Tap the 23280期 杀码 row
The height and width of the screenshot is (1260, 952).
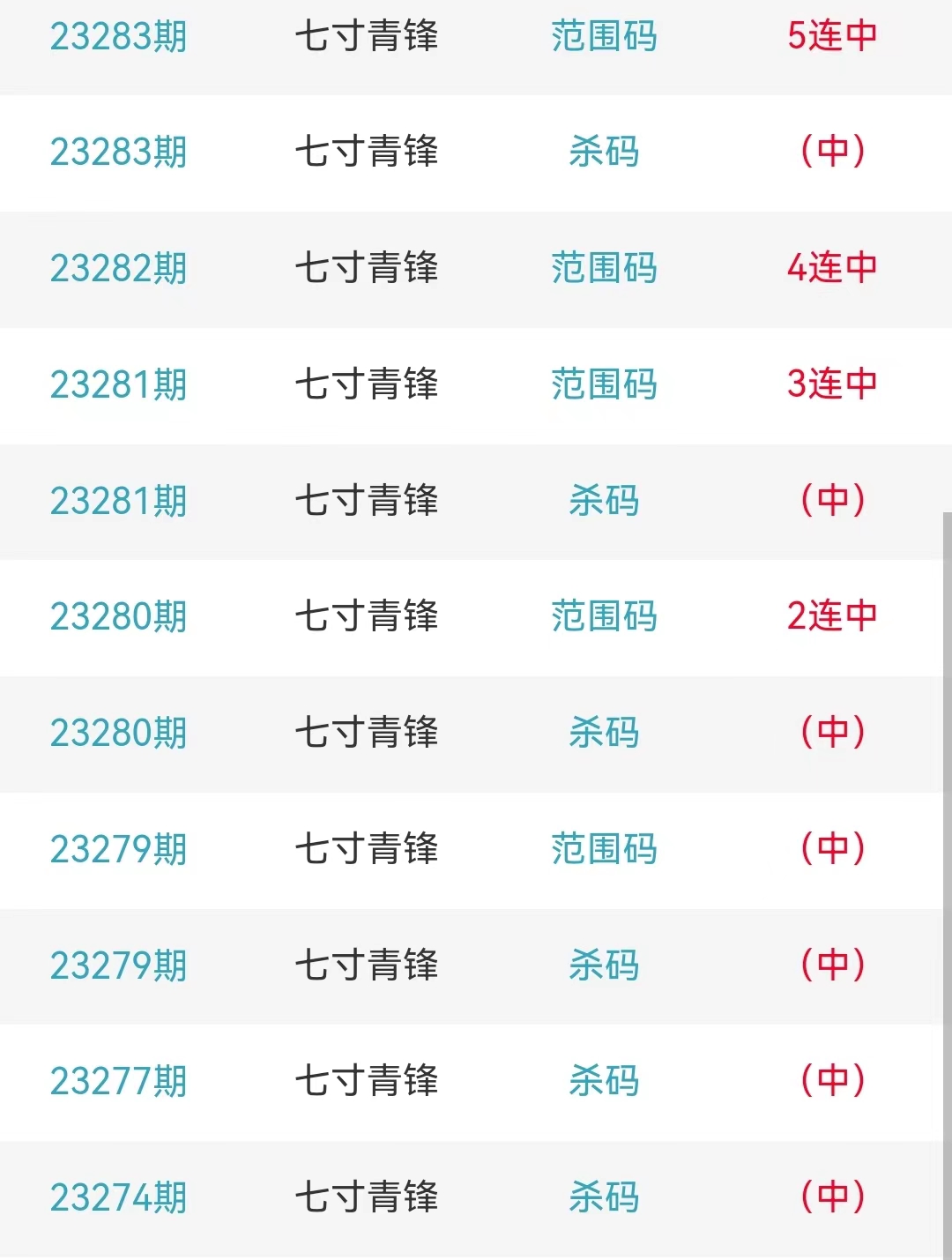476,733
